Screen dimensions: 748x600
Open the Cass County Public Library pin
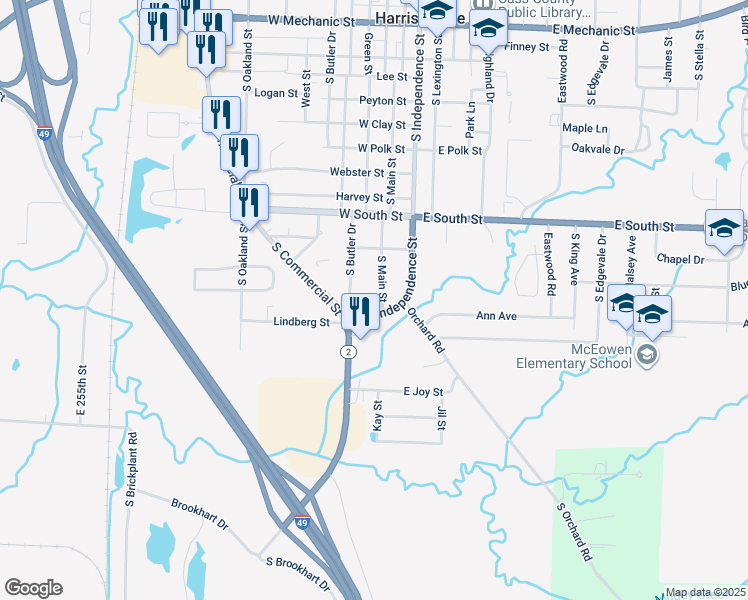click(482, 5)
